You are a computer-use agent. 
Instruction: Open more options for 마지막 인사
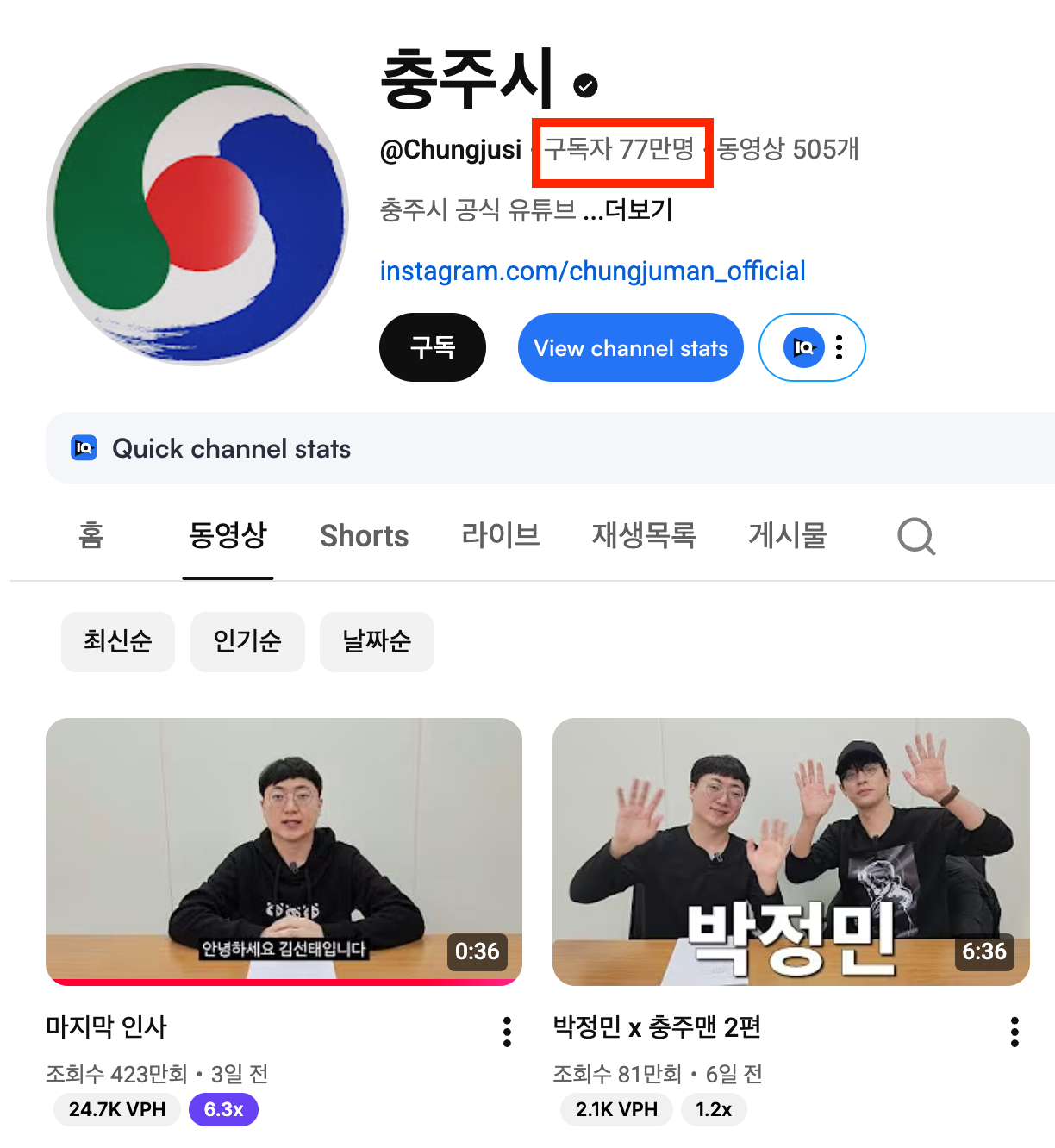(507, 1032)
